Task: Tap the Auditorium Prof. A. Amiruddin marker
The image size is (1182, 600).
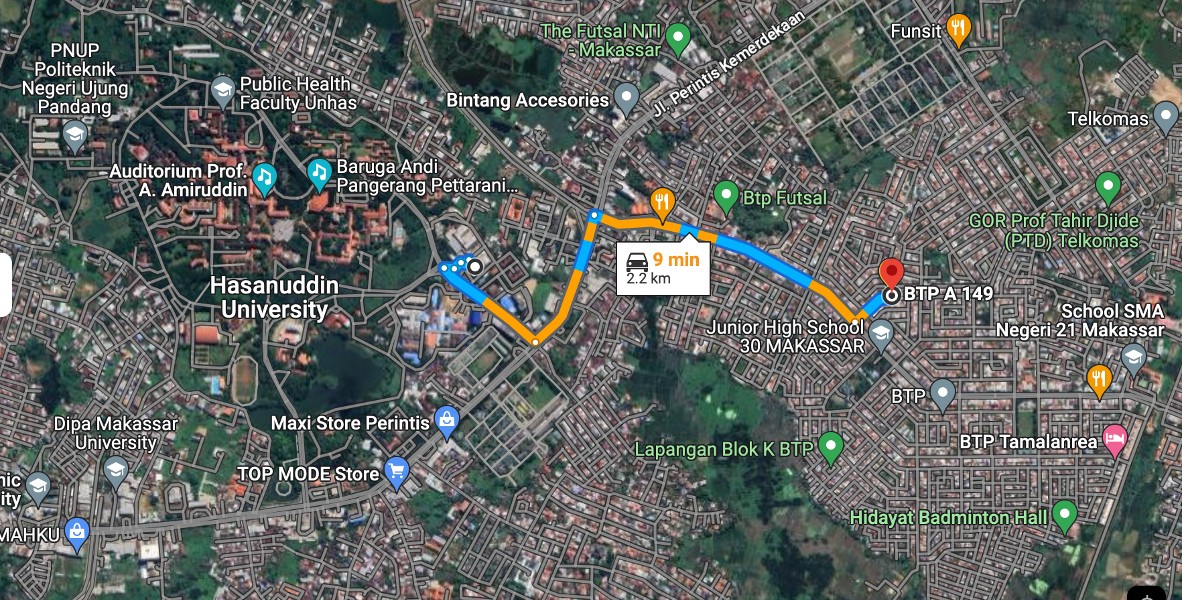Action: point(264,179)
